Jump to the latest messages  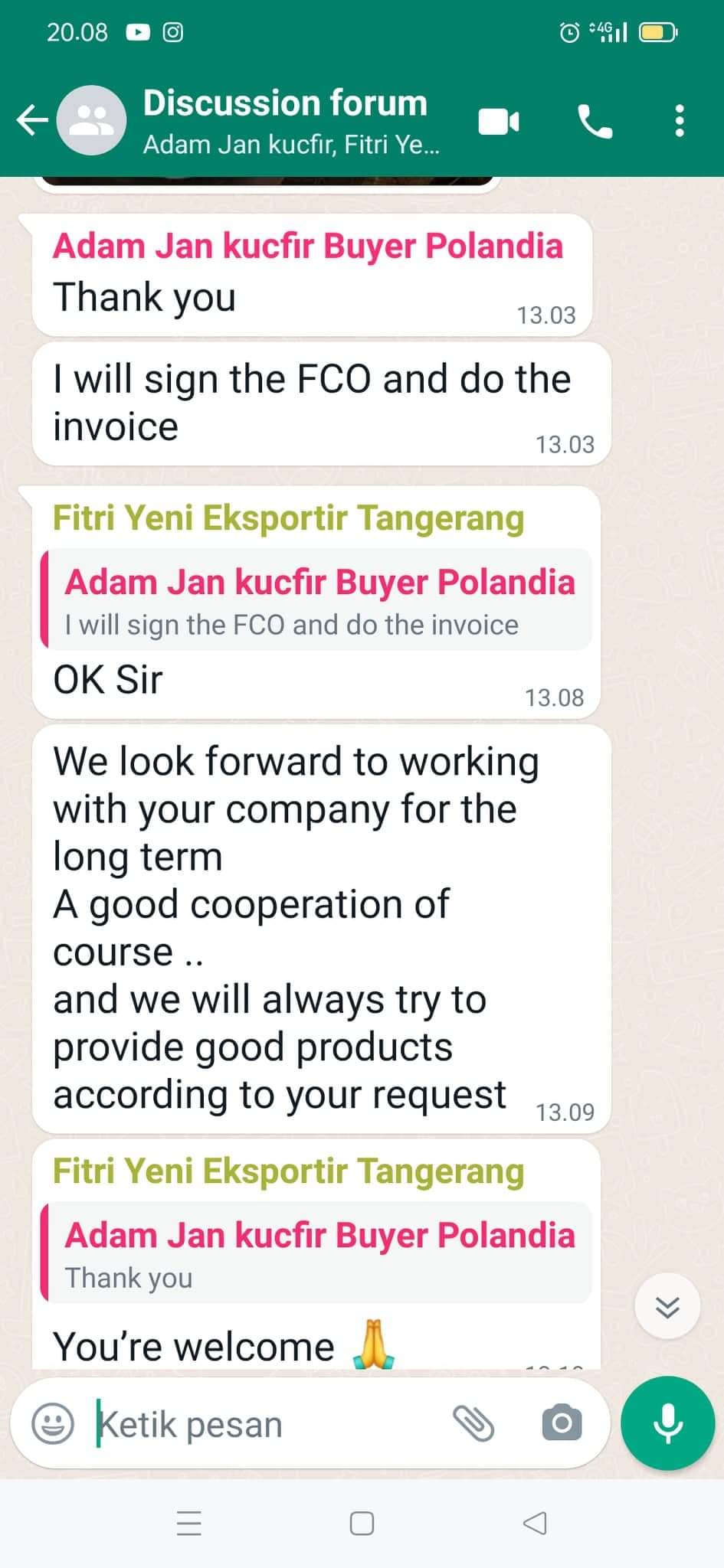[x=667, y=1308]
